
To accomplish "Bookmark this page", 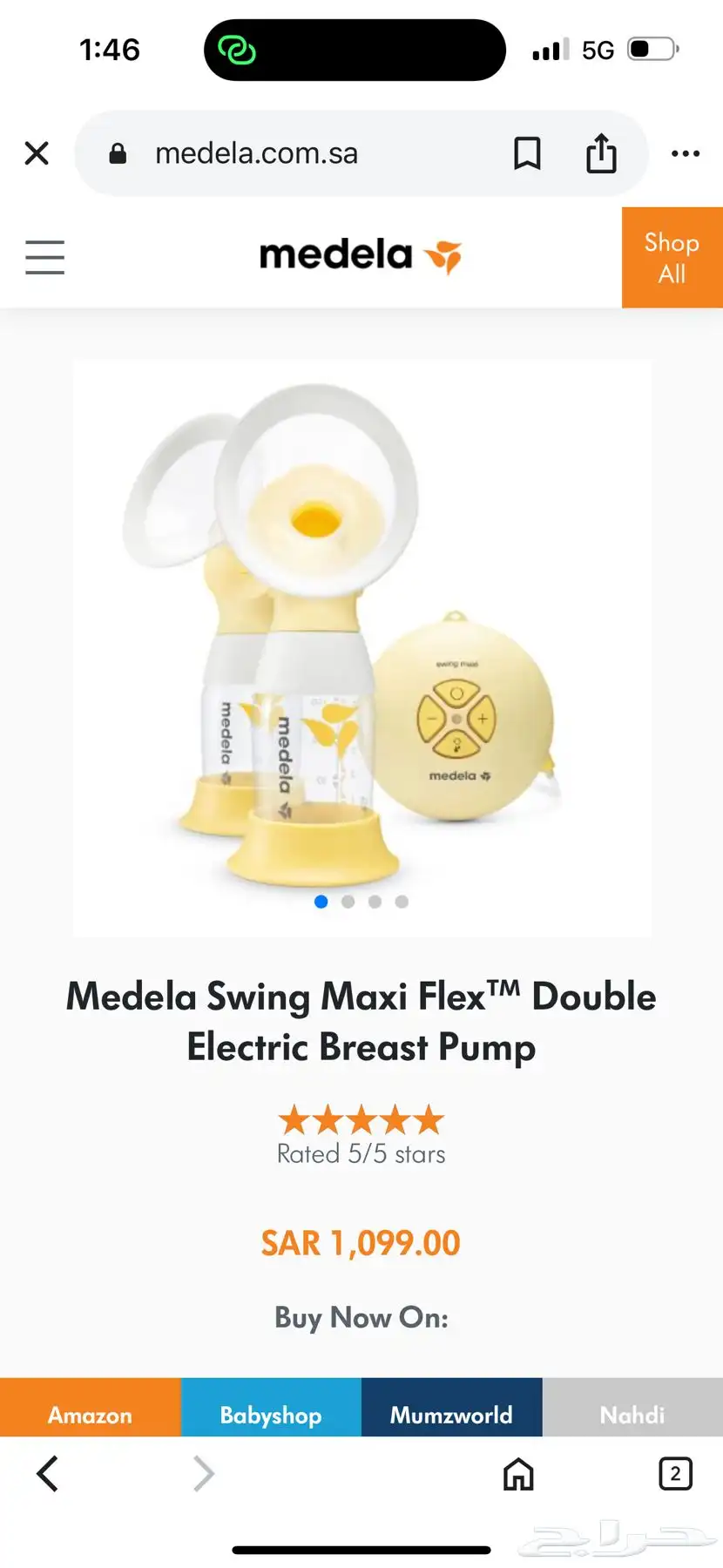I will tap(527, 153).
